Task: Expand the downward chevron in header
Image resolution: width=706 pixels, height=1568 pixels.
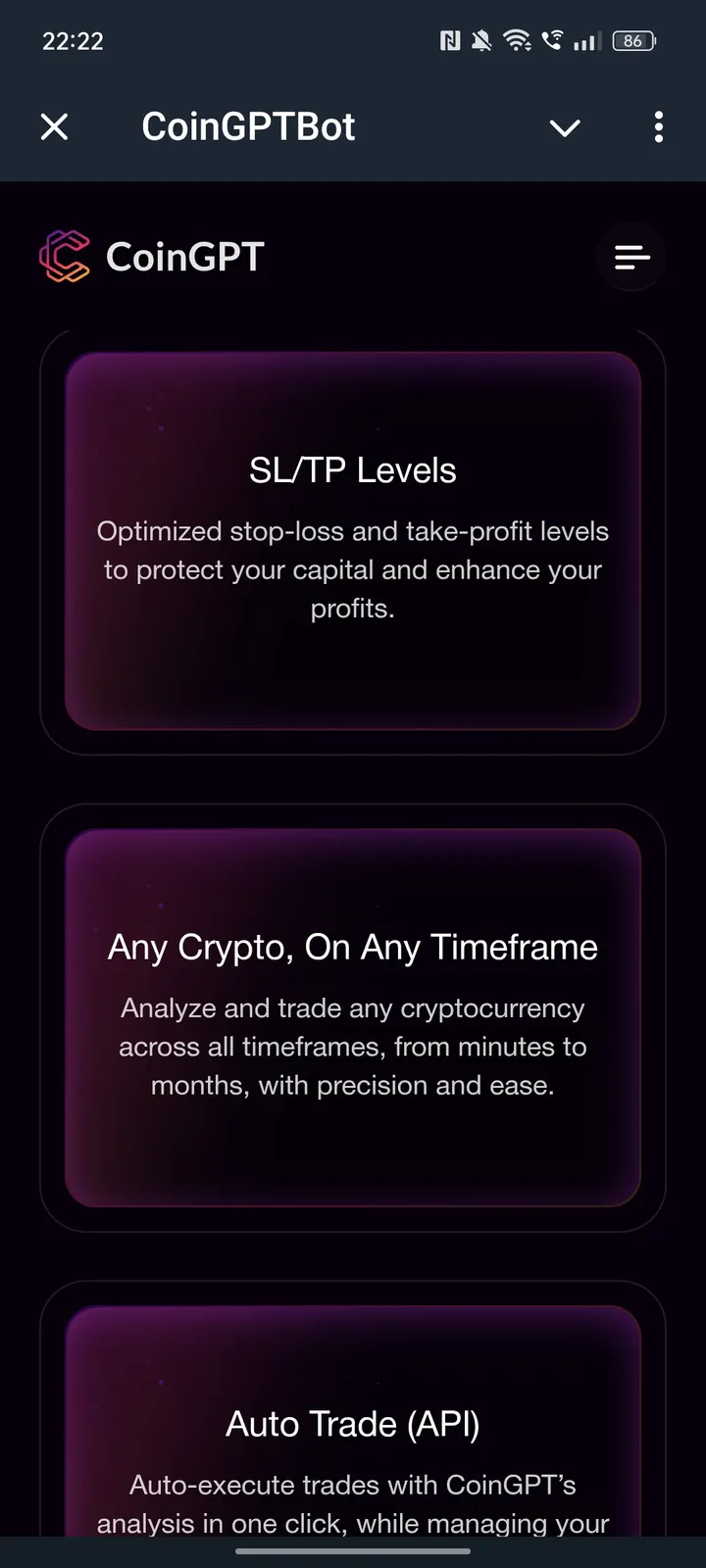Action: pos(565,127)
